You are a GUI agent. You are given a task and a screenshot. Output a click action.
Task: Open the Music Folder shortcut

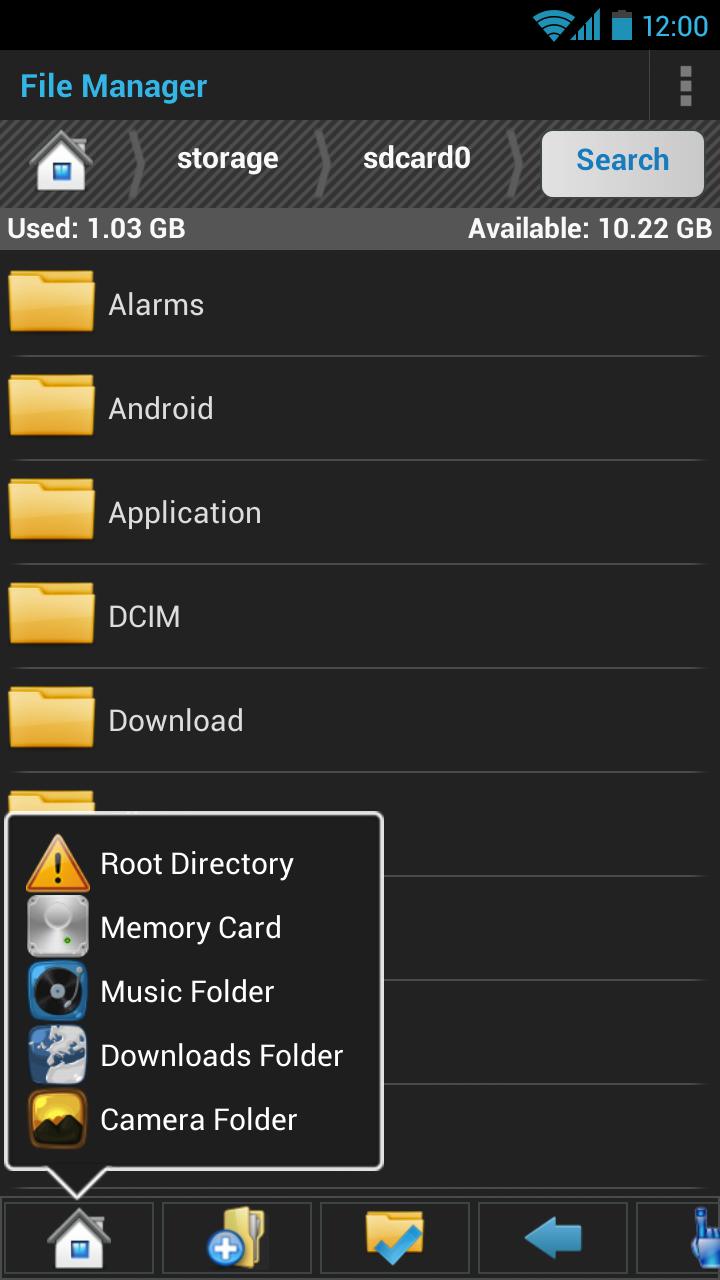(x=185, y=991)
